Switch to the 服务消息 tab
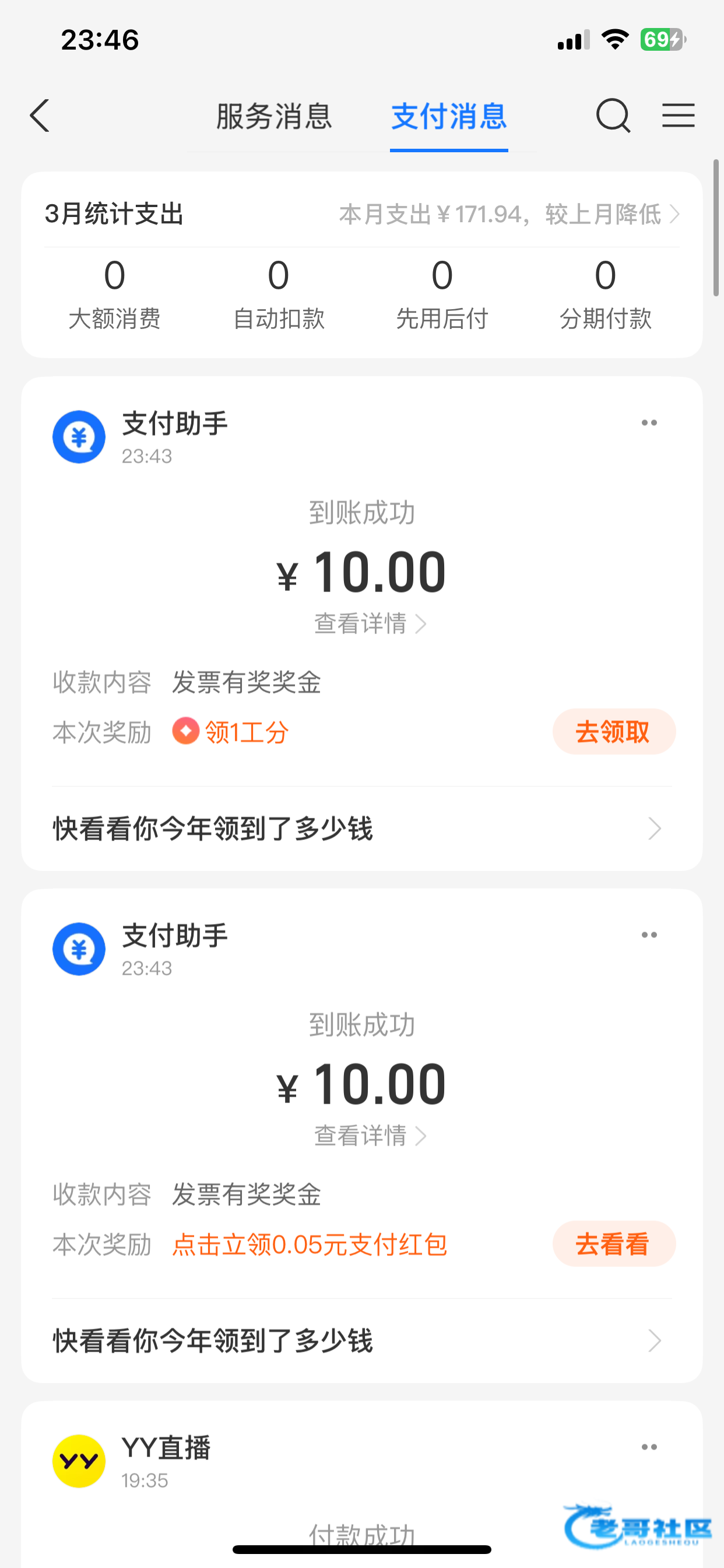The height and width of the screenshot is (1568, 724). click(x=274, y=116)
